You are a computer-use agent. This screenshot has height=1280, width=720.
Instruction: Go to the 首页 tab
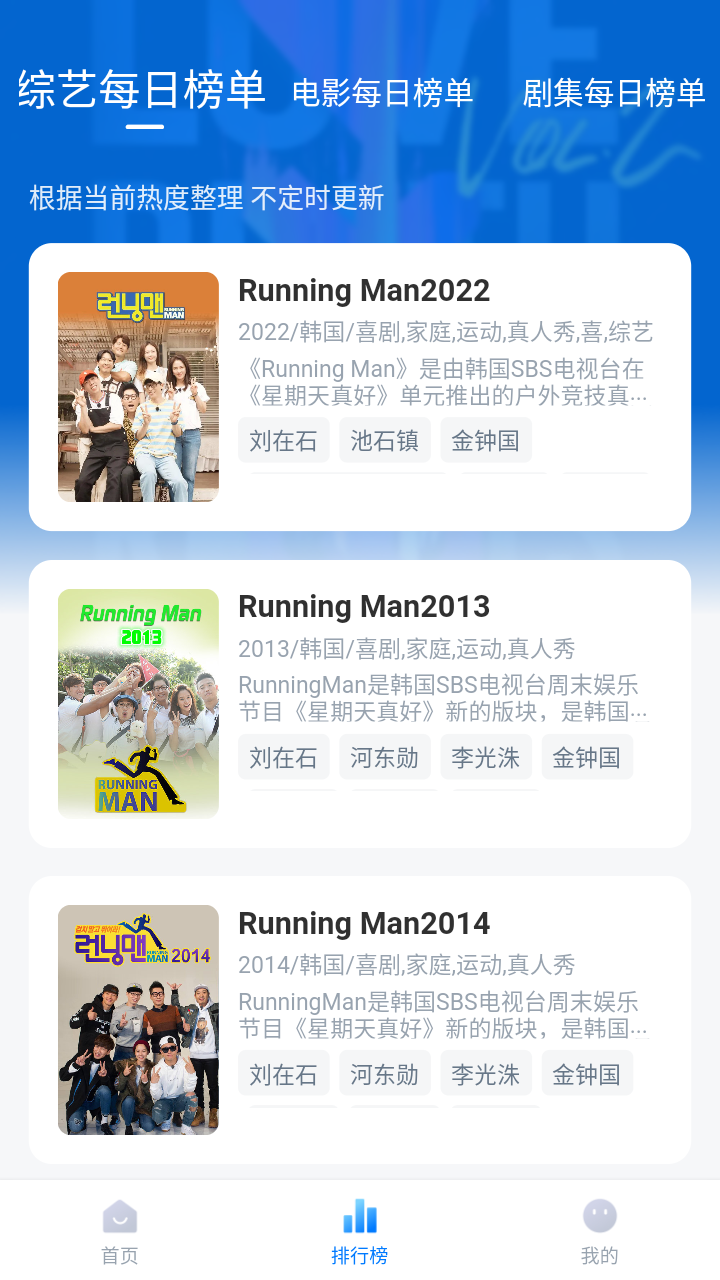tap(120, 1231)
